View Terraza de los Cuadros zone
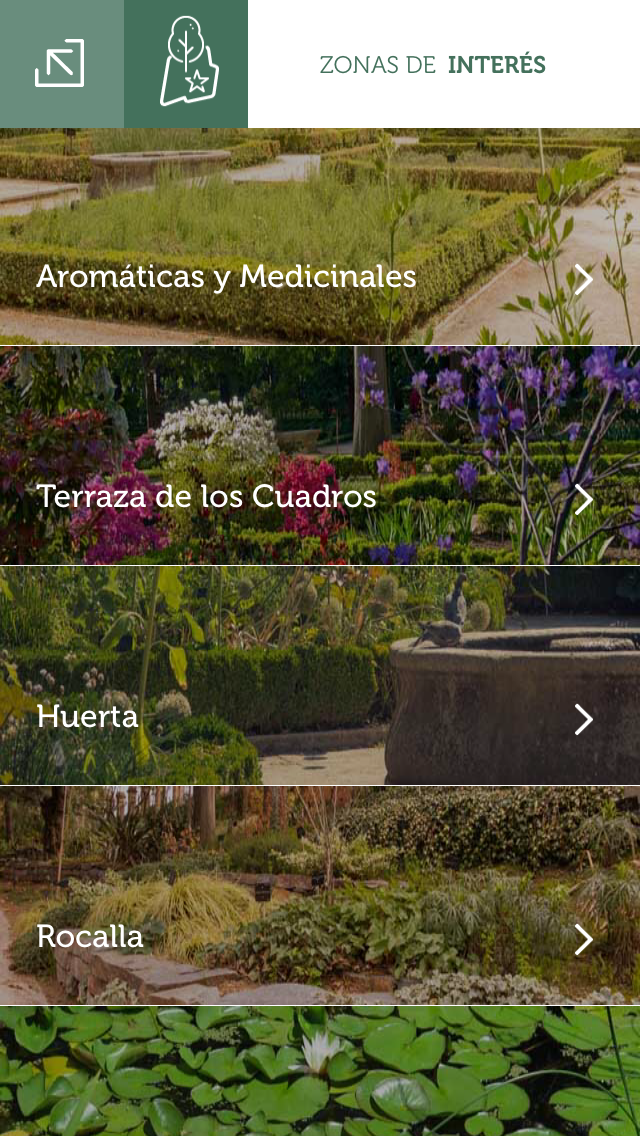 pos(320,497)
